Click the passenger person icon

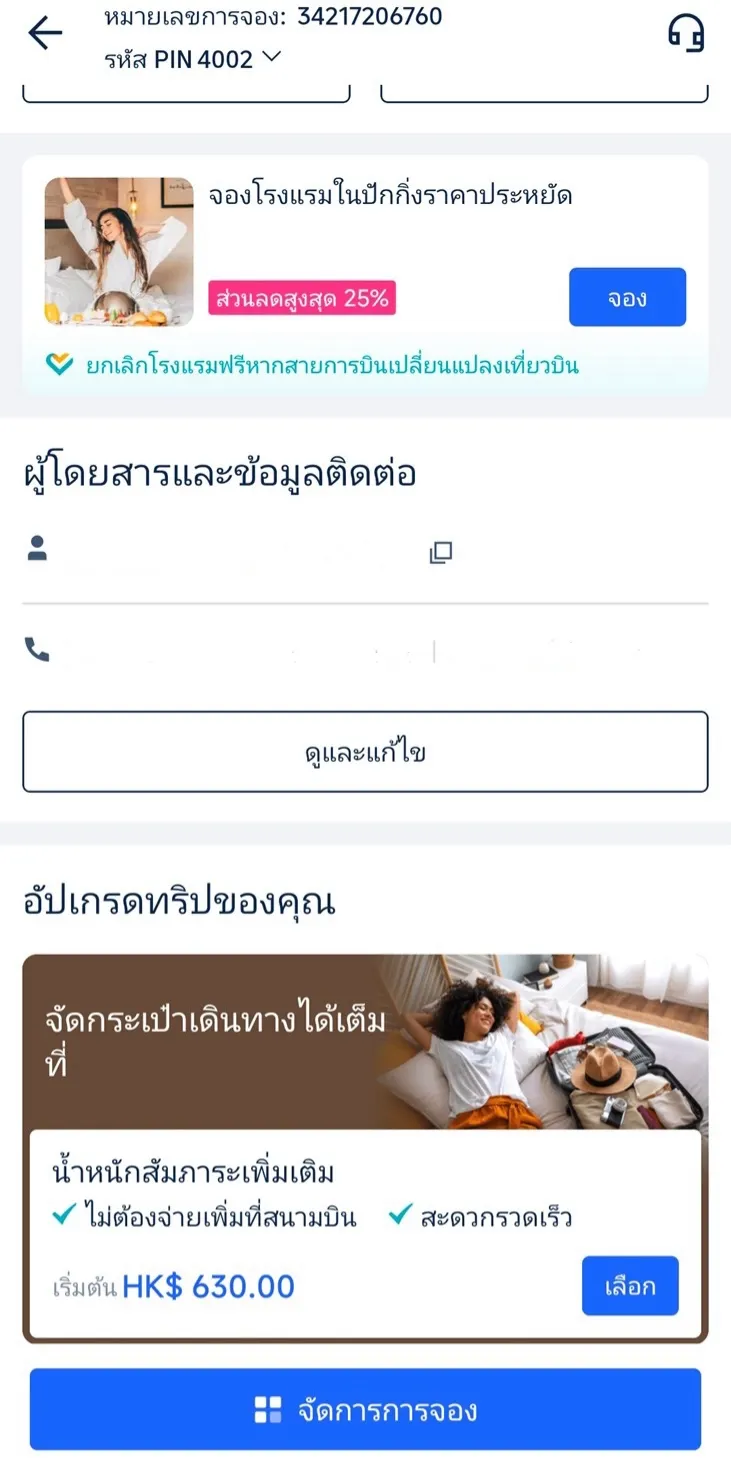pyautogui.click(x=36, y=548)
